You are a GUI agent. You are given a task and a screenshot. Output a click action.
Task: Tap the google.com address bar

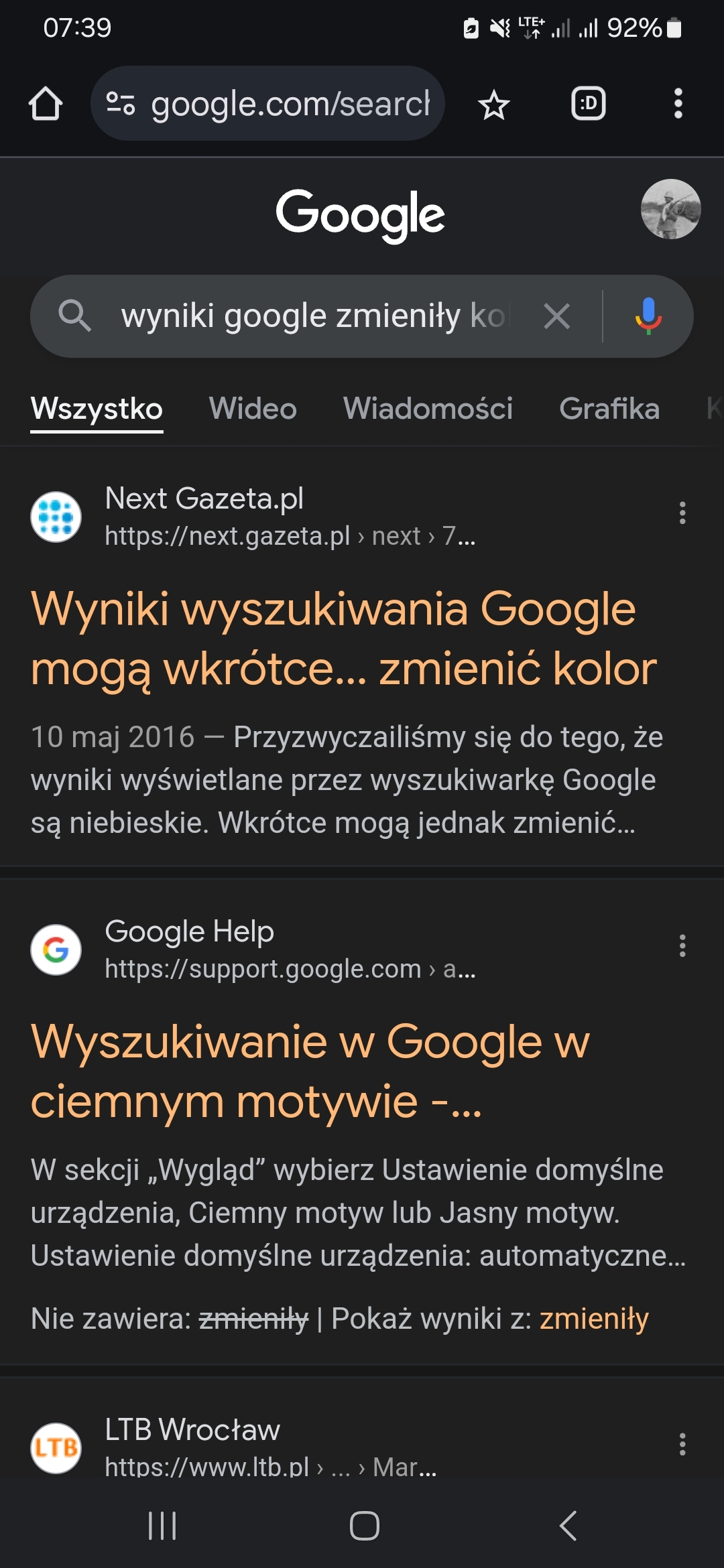coord(268,104)
